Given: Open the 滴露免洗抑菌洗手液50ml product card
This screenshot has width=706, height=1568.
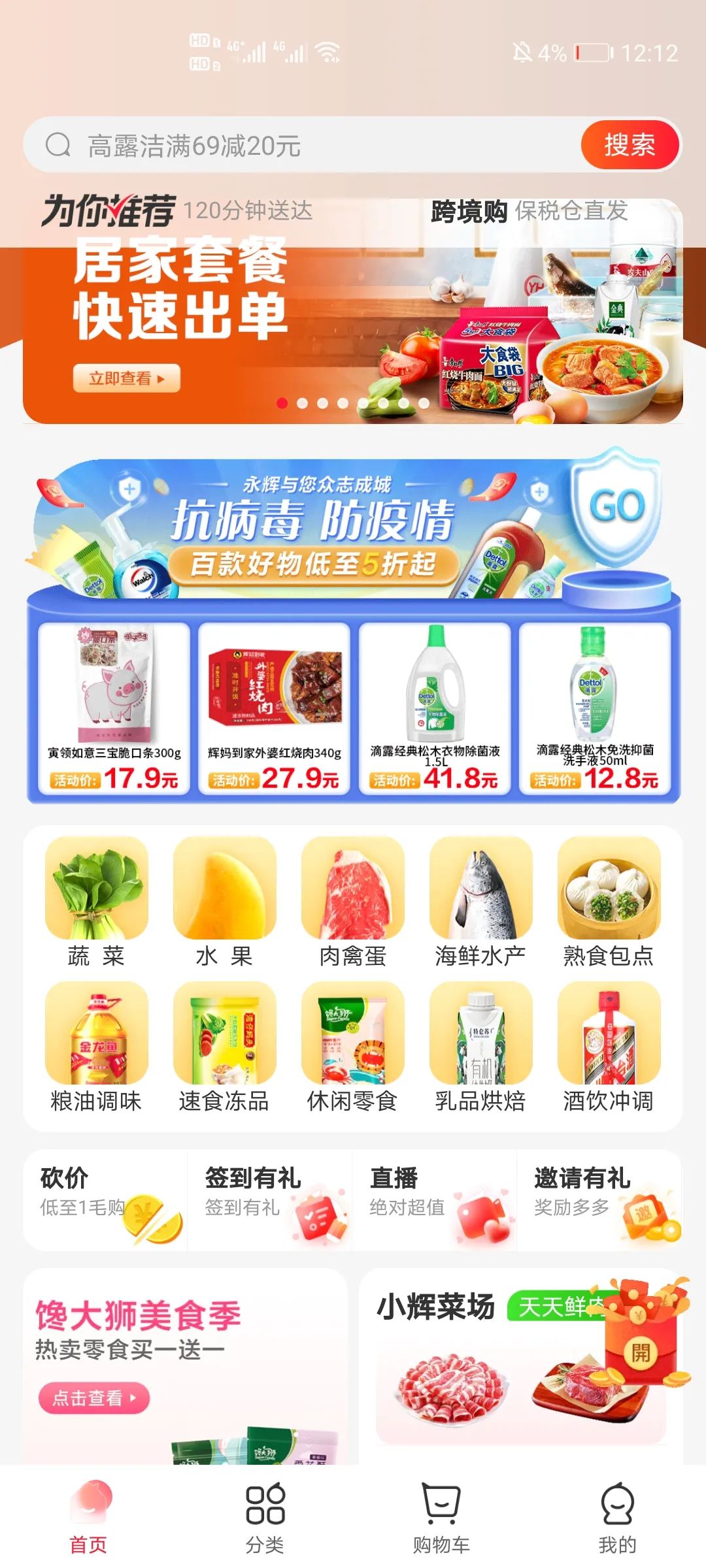Looking at the screenshot, I should 595,708.
